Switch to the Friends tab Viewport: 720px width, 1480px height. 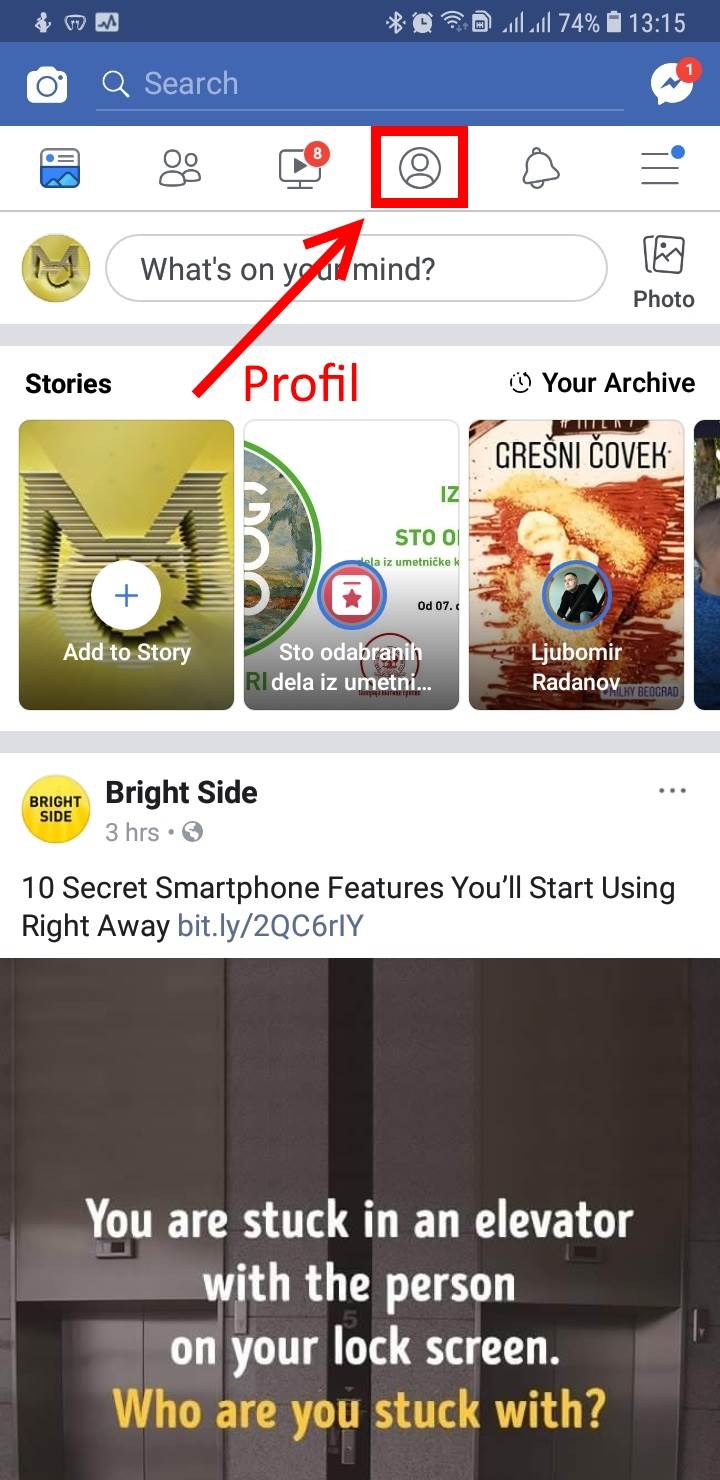pyautogui.click(x=180, y=168)
